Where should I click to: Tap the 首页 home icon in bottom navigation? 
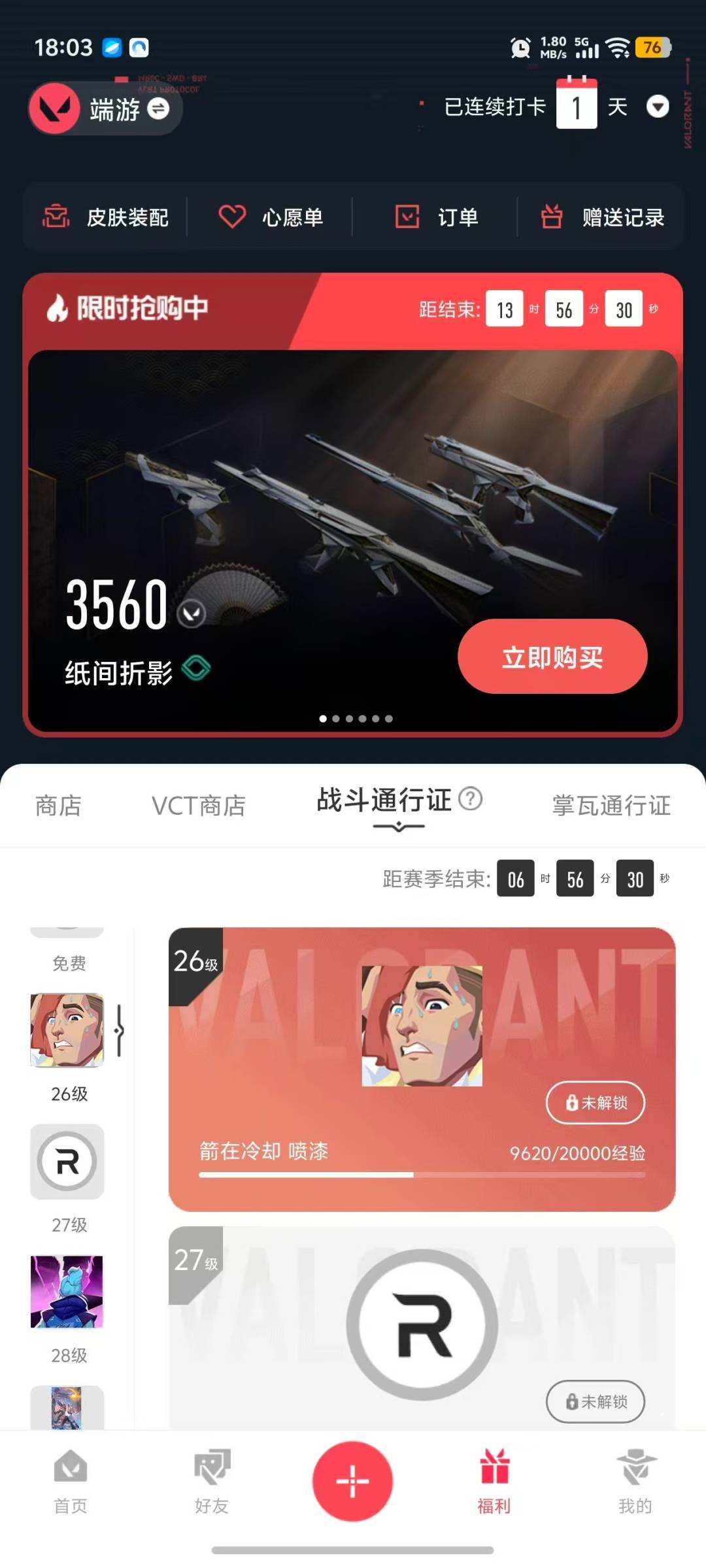coord(70,1483)
